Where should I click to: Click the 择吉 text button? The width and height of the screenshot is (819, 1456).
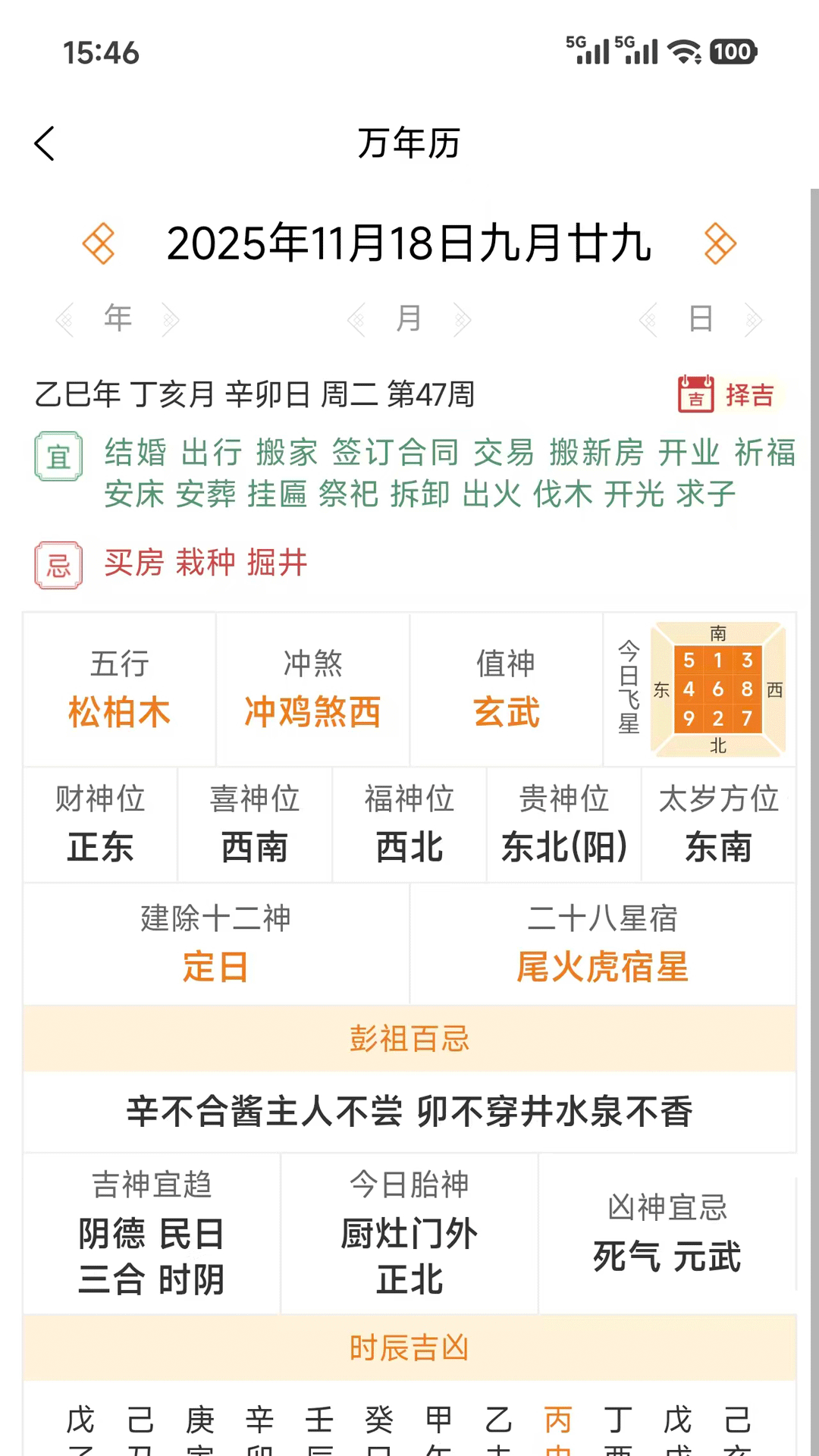(749, 395)
